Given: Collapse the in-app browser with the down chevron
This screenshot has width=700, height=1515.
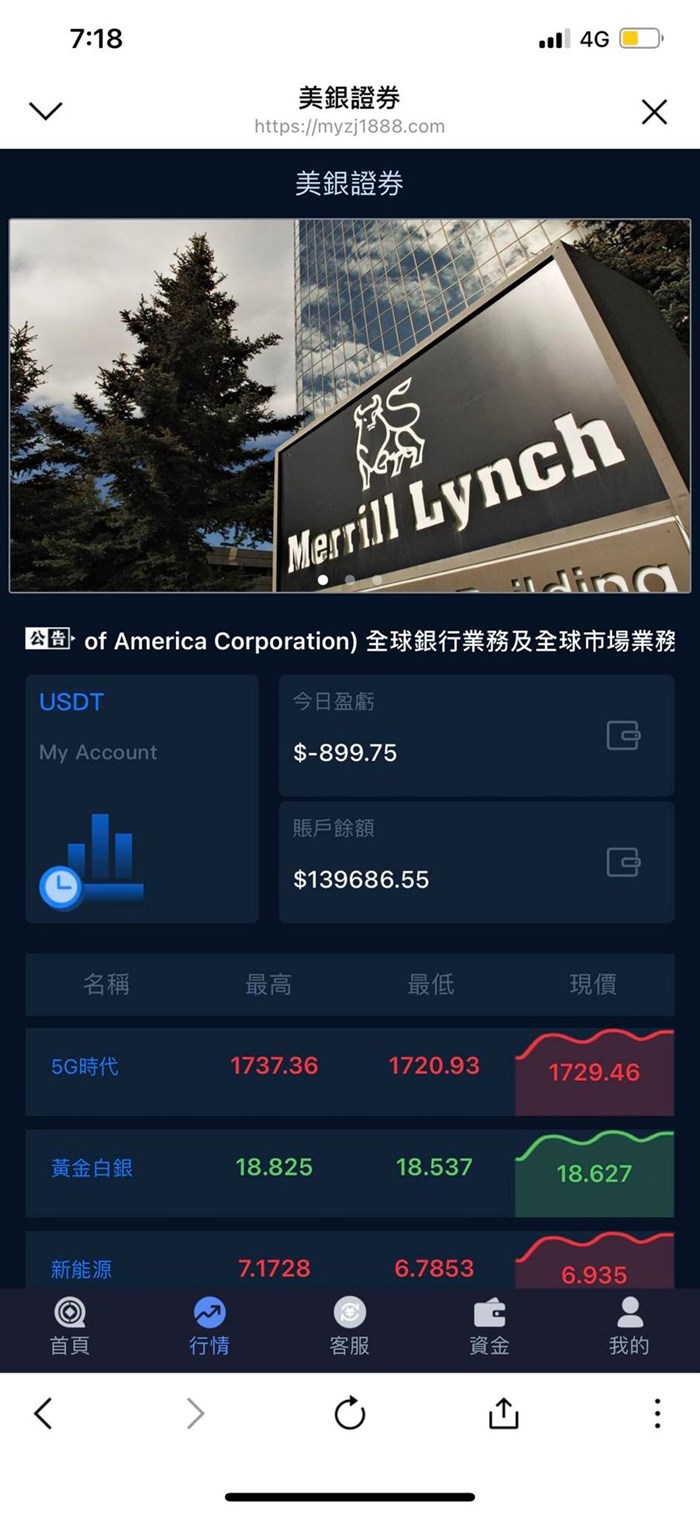Looking at the screenshot, I should [46, 111].
